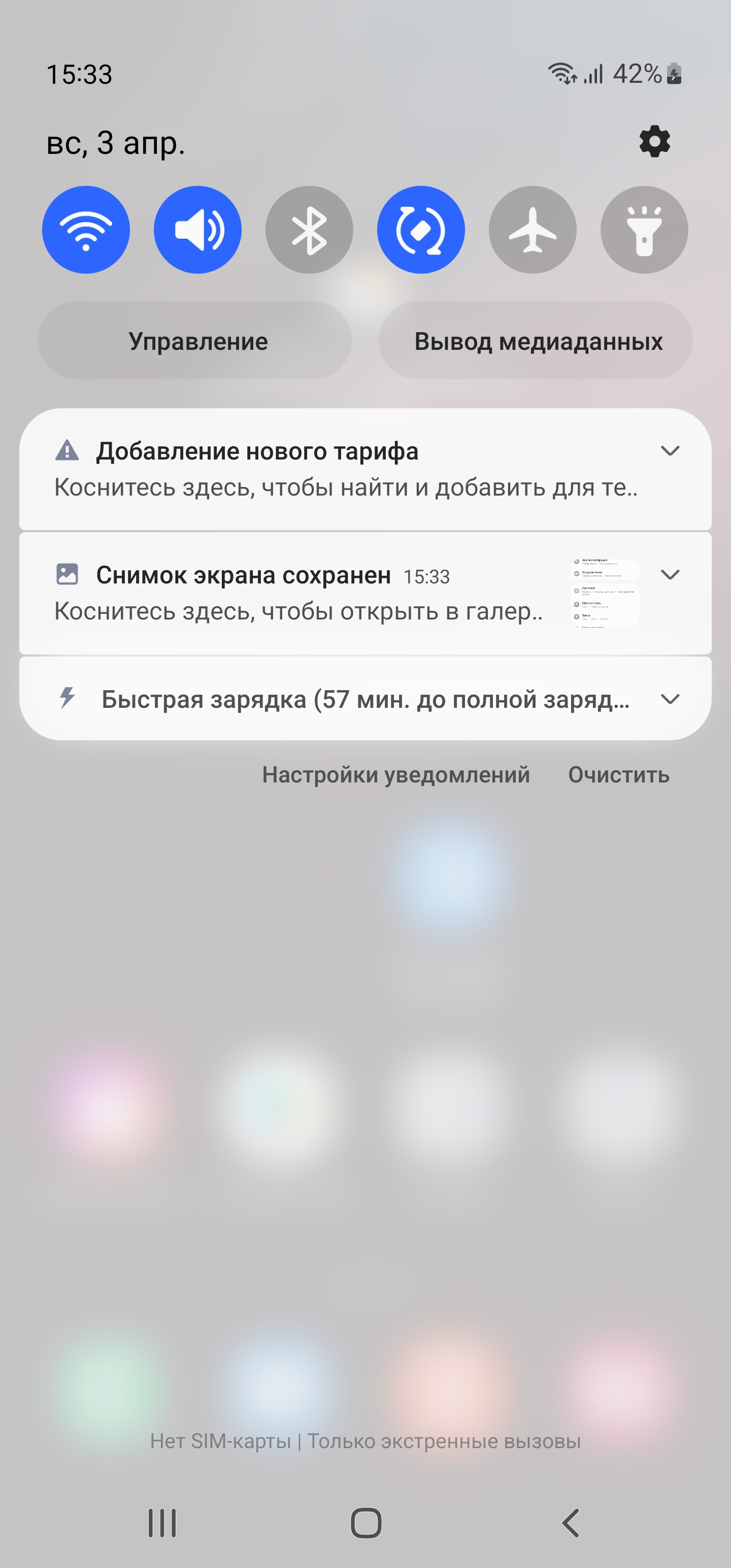Expand the Добавление нового тарифа notification chevron
This screenshot has width=731, height=1568.
[670, 451]
